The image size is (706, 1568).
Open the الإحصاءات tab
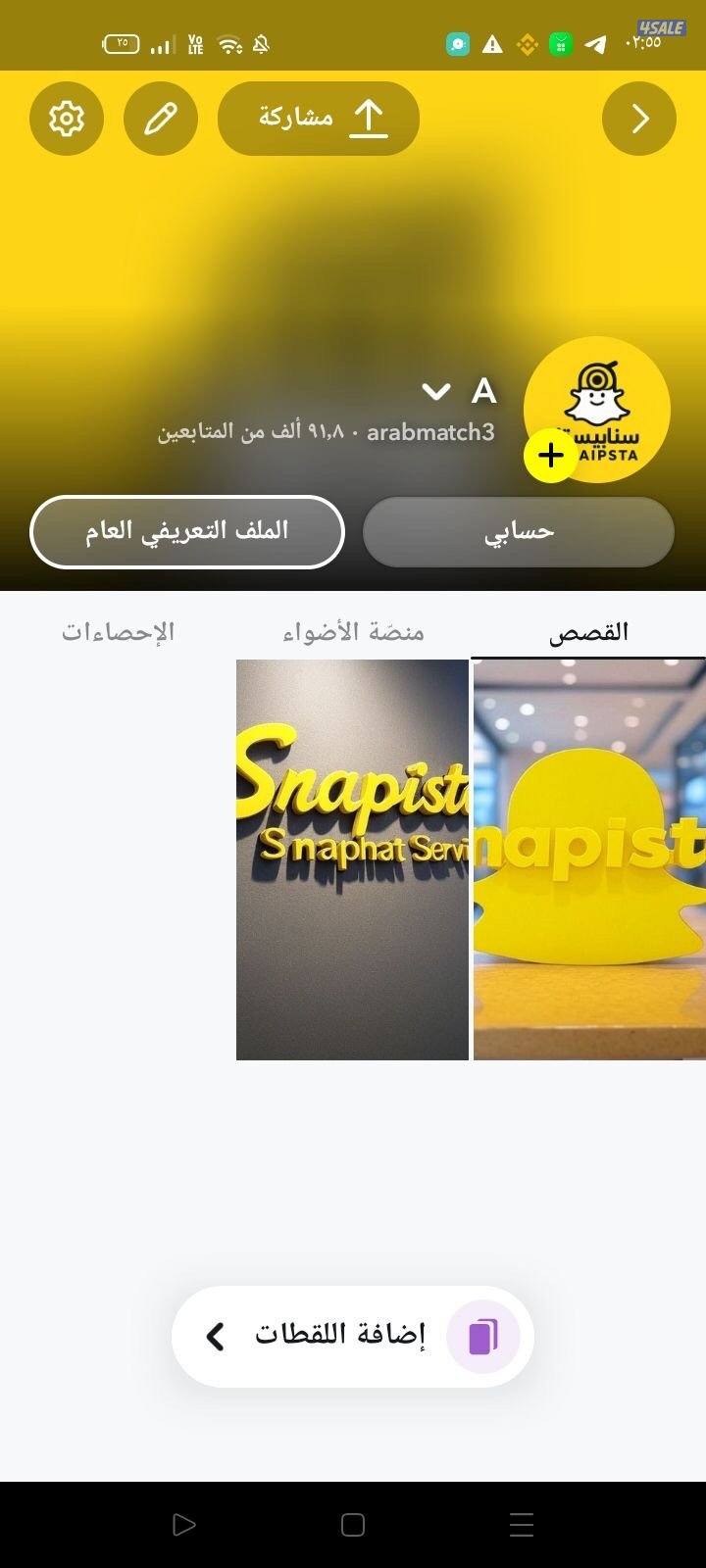tap(117, 632)
